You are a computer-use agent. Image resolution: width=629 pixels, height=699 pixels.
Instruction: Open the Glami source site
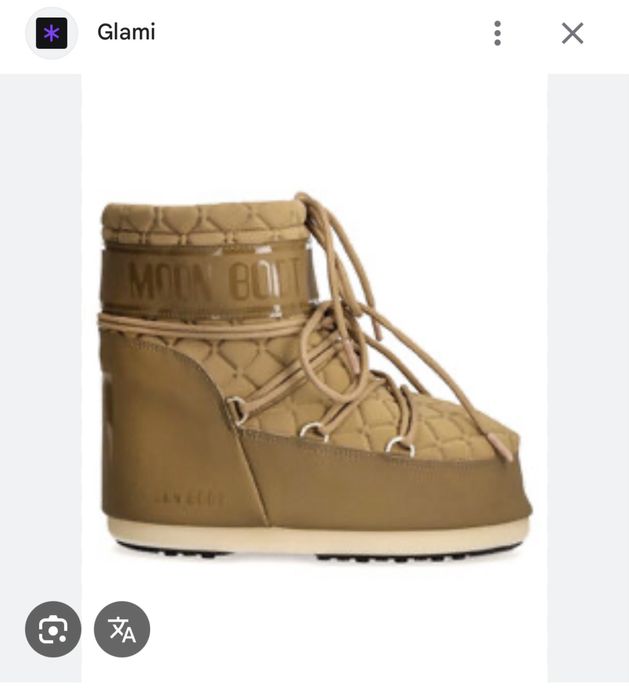click(x=125, y=32)
